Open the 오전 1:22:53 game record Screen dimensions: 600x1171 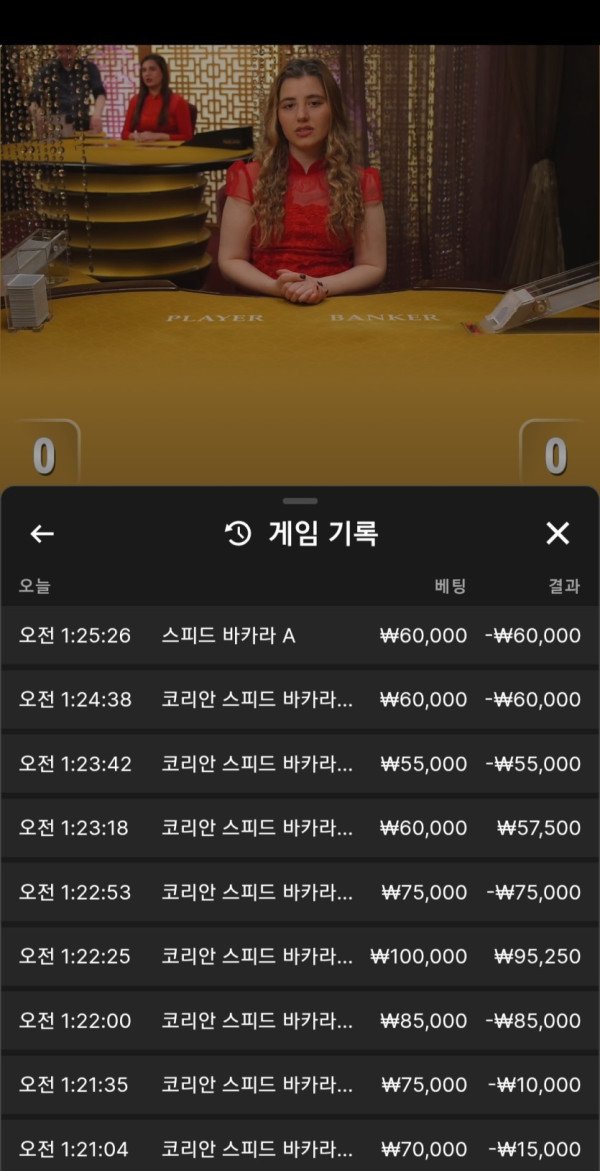(x=300, y=892)
